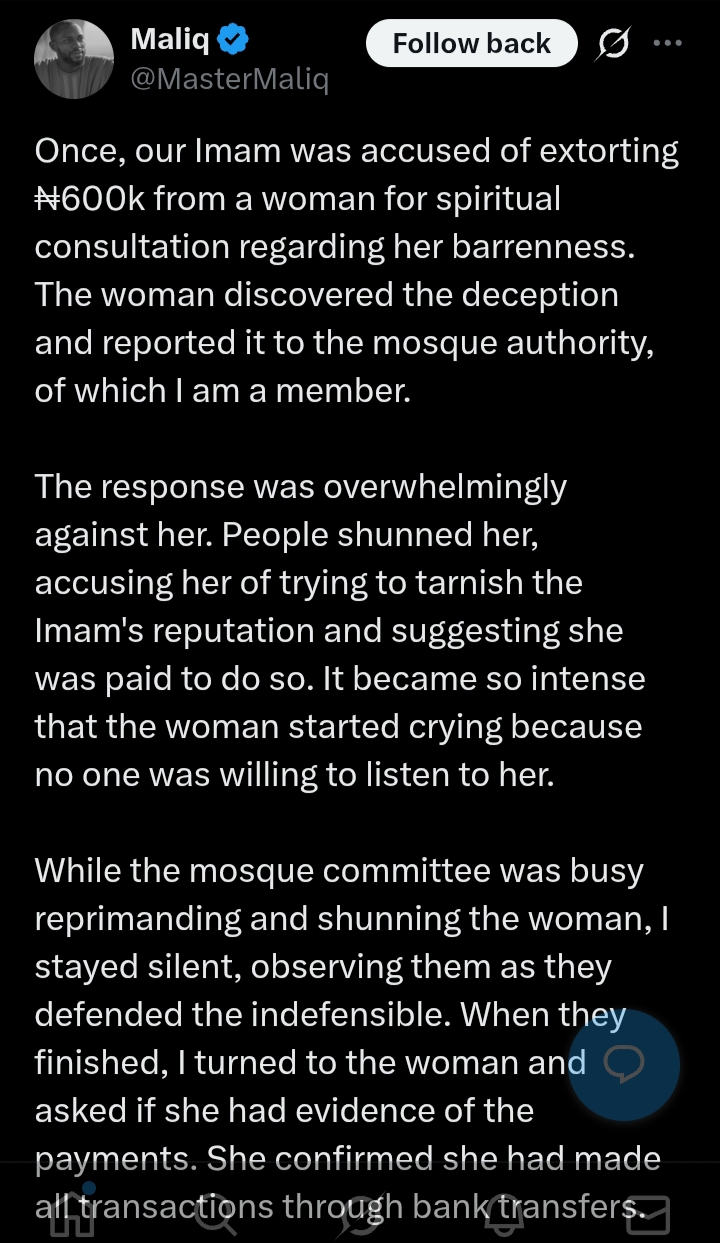Tap the Follow back button

pyautogui.click(x=471, y=44)
